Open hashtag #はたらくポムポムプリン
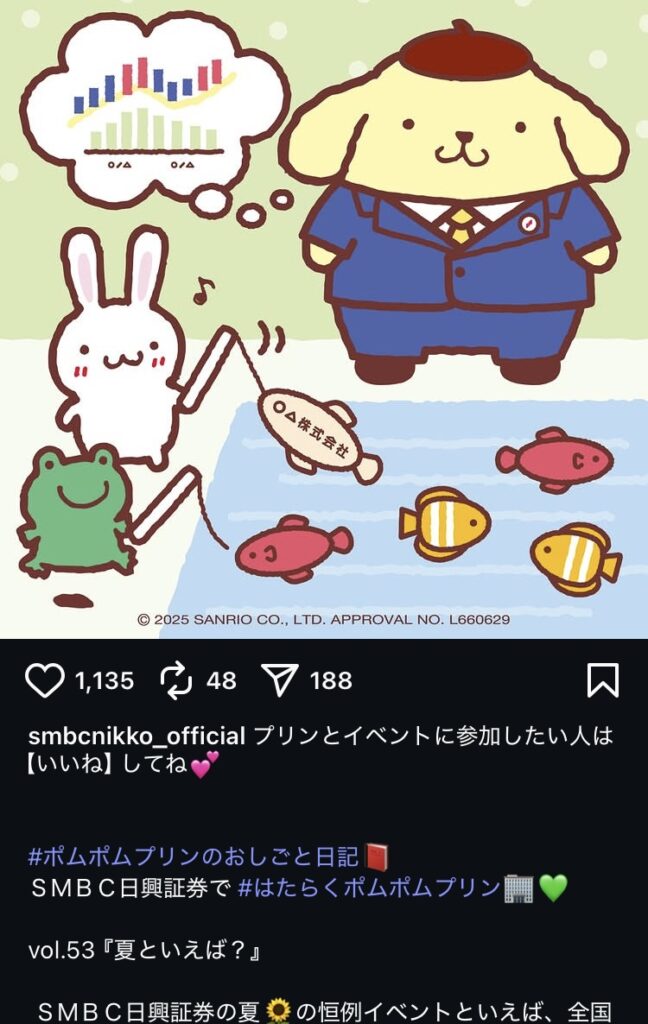This screenshot has height=1024, width=648. (x=369, y=887)
